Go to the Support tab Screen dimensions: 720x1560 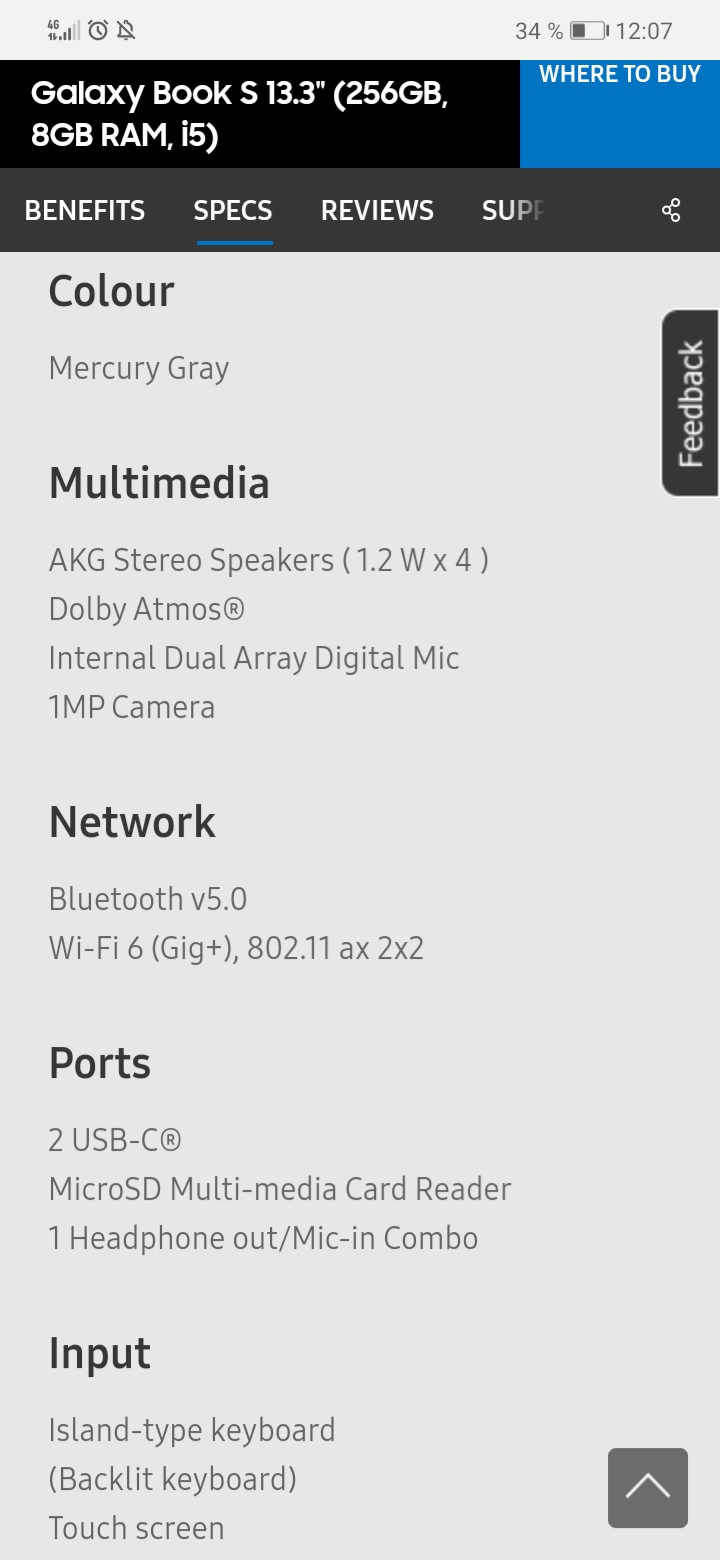click(513, 210)
